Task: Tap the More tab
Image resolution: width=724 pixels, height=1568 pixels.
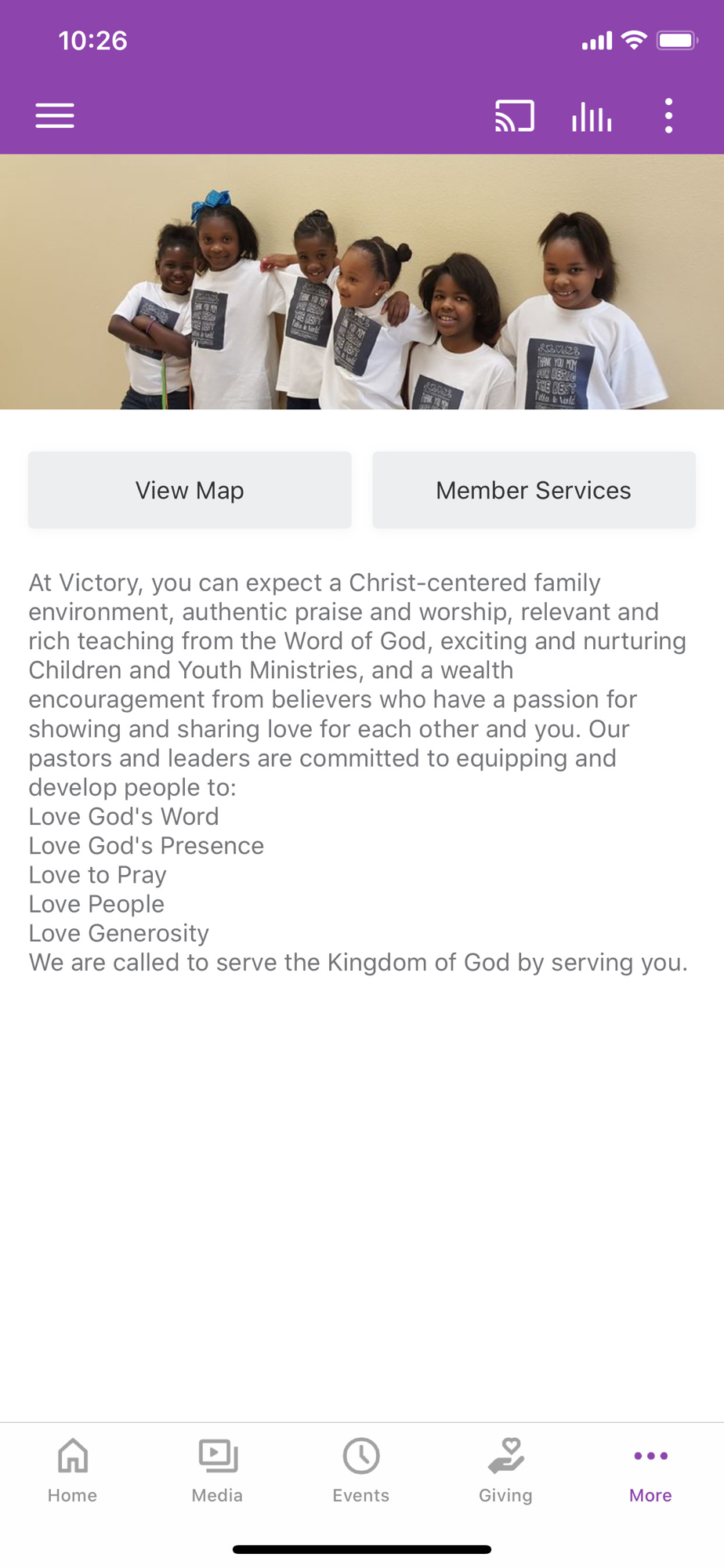Action: click(650, 1471)
